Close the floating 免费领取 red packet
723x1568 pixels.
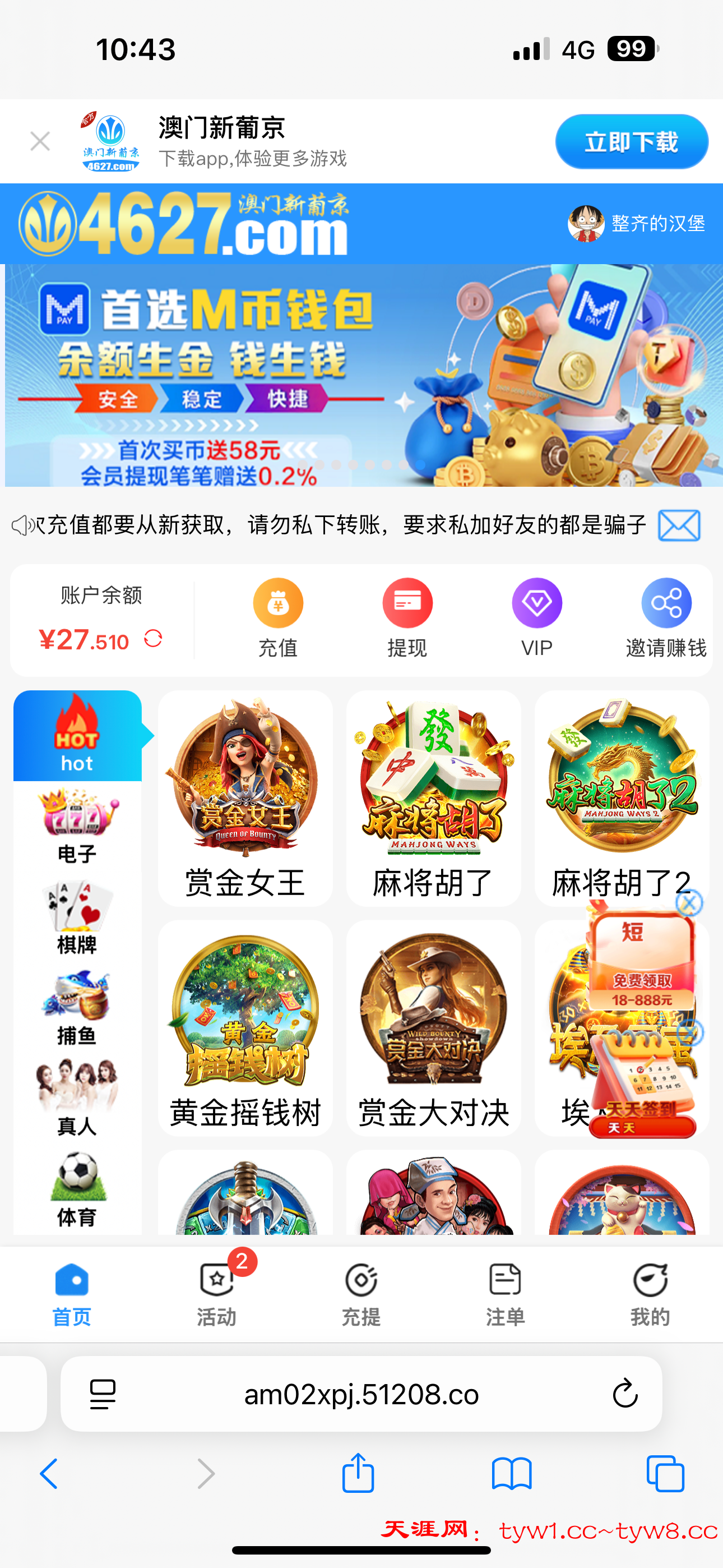[689, 903]
